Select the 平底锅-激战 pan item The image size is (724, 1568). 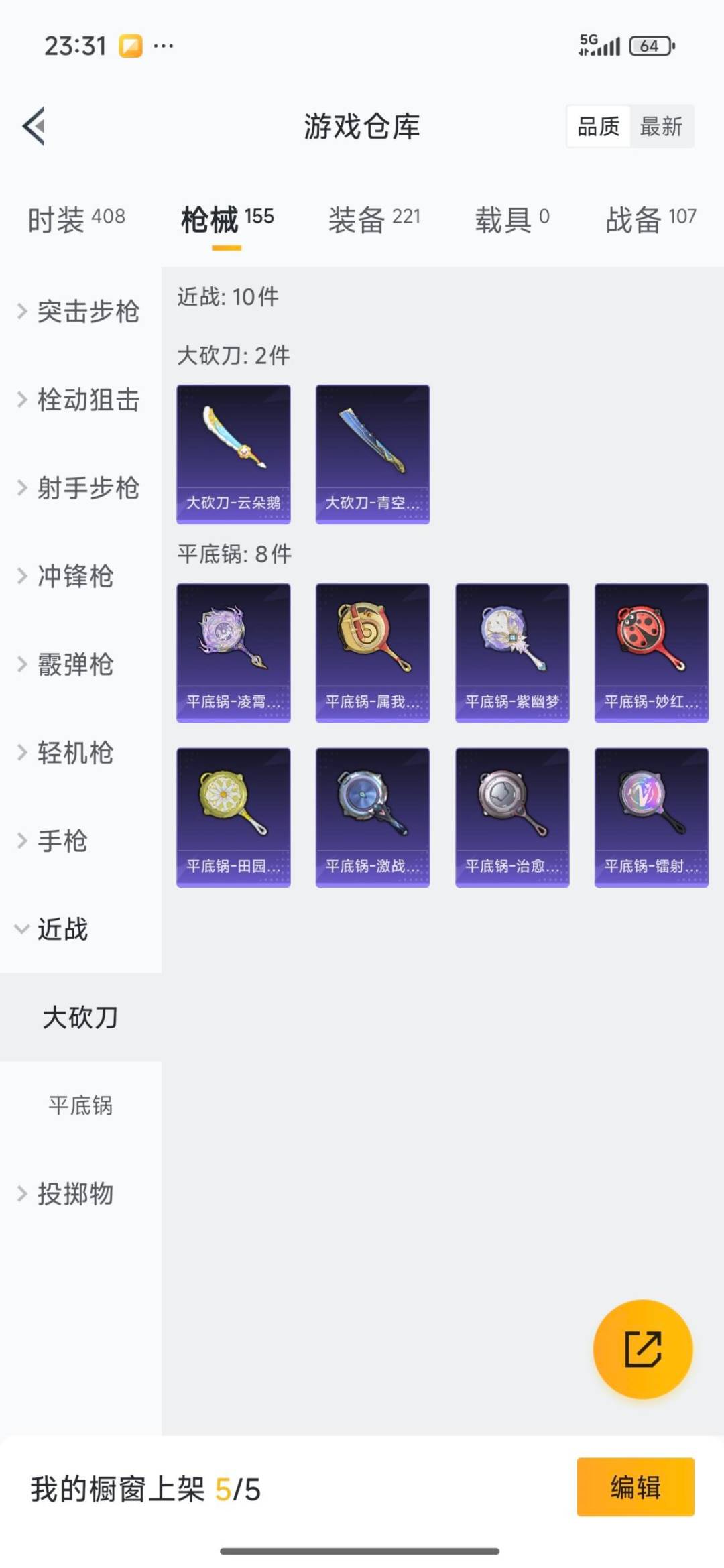coord(372,817)
